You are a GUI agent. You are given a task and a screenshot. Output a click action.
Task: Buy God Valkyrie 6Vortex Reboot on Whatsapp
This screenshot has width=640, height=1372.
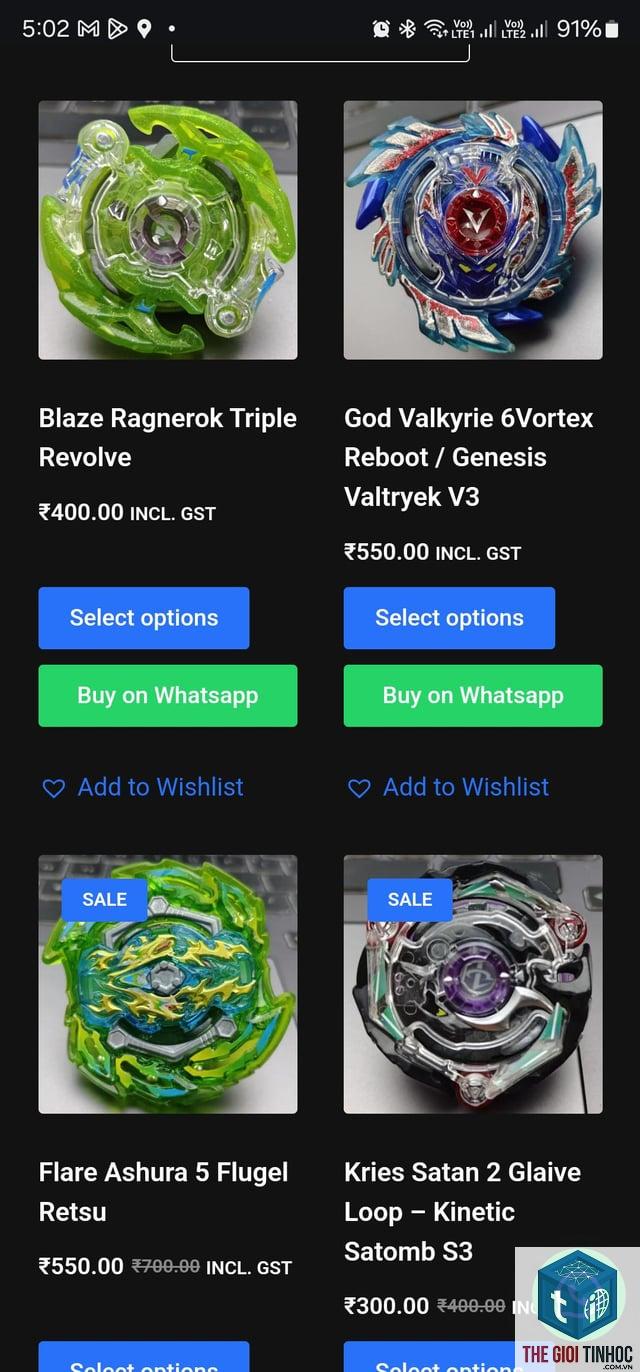(473, 696)
